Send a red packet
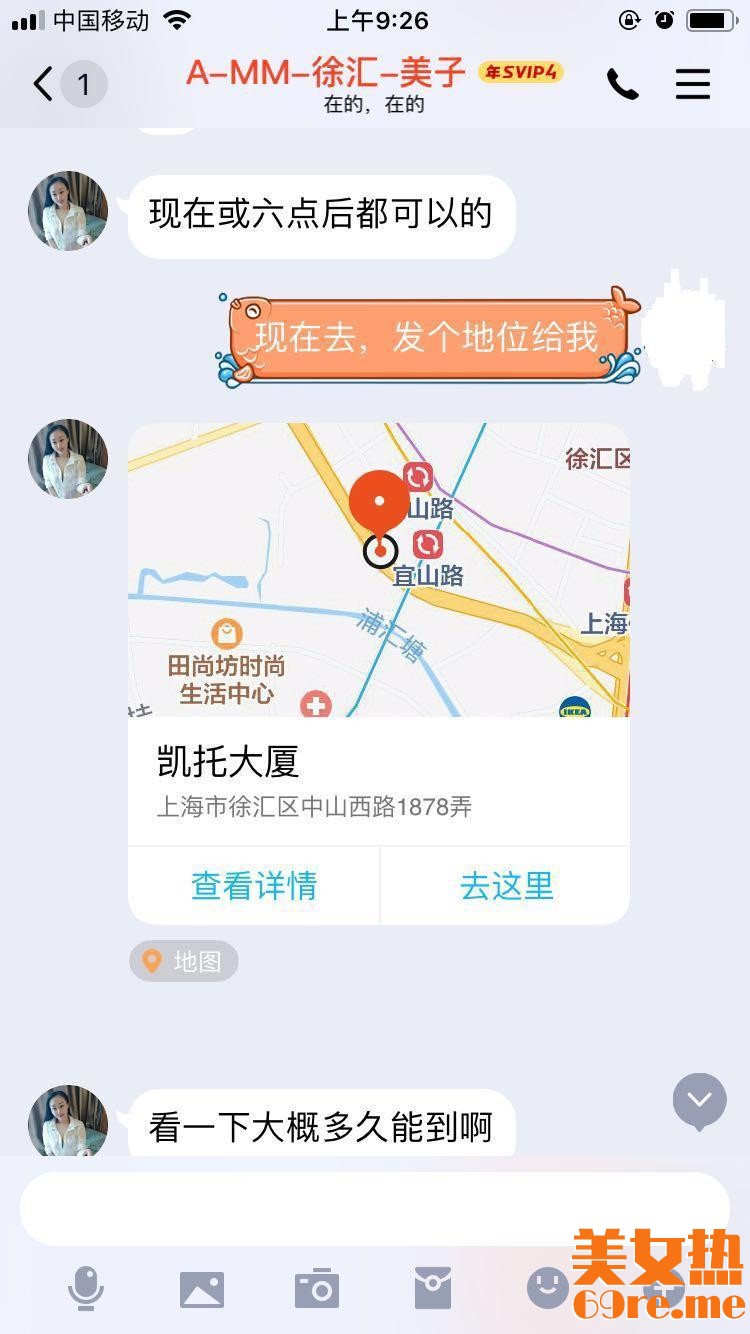The height and width of the screenshot is (1334, 750). [x=433, y=1288]
